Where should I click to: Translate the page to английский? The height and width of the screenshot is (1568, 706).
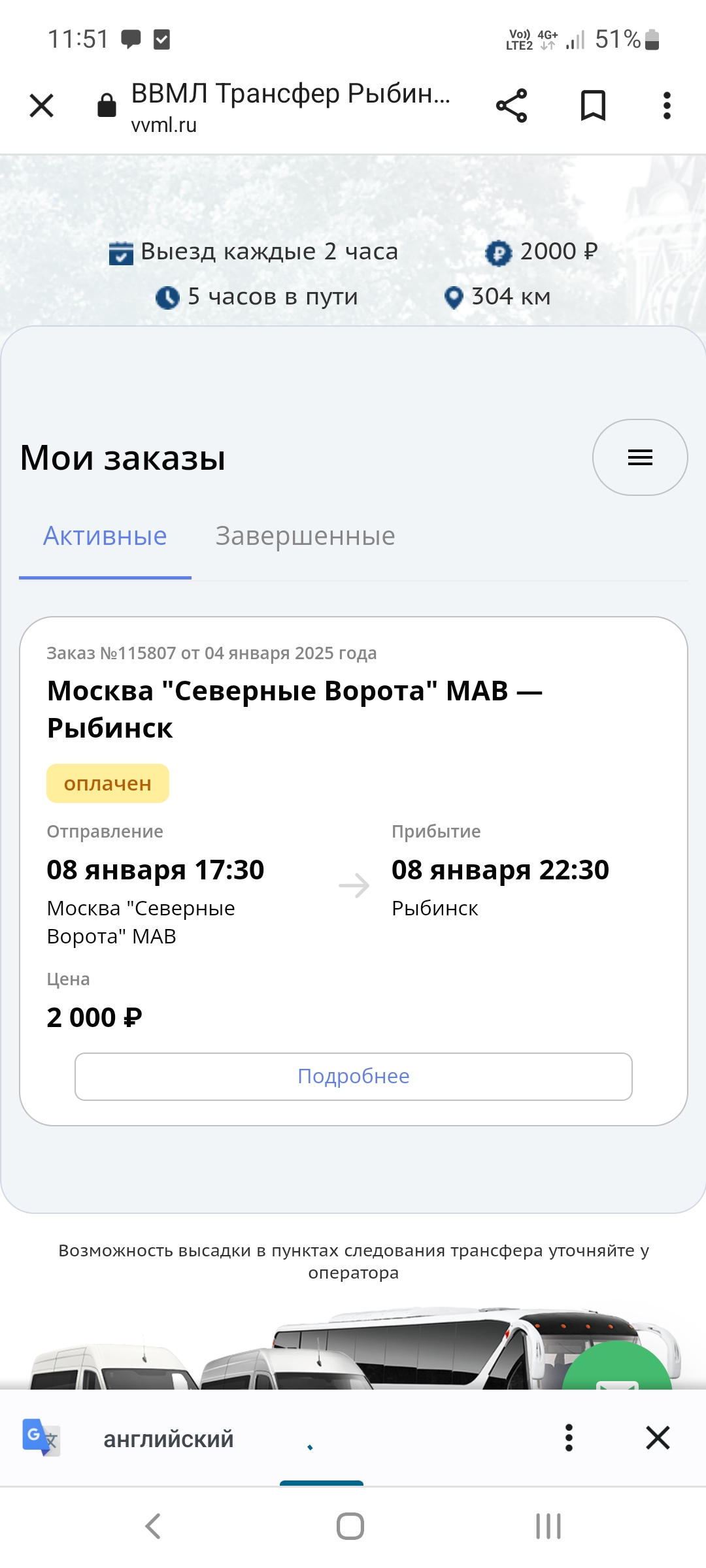[x=169, y=1439]
